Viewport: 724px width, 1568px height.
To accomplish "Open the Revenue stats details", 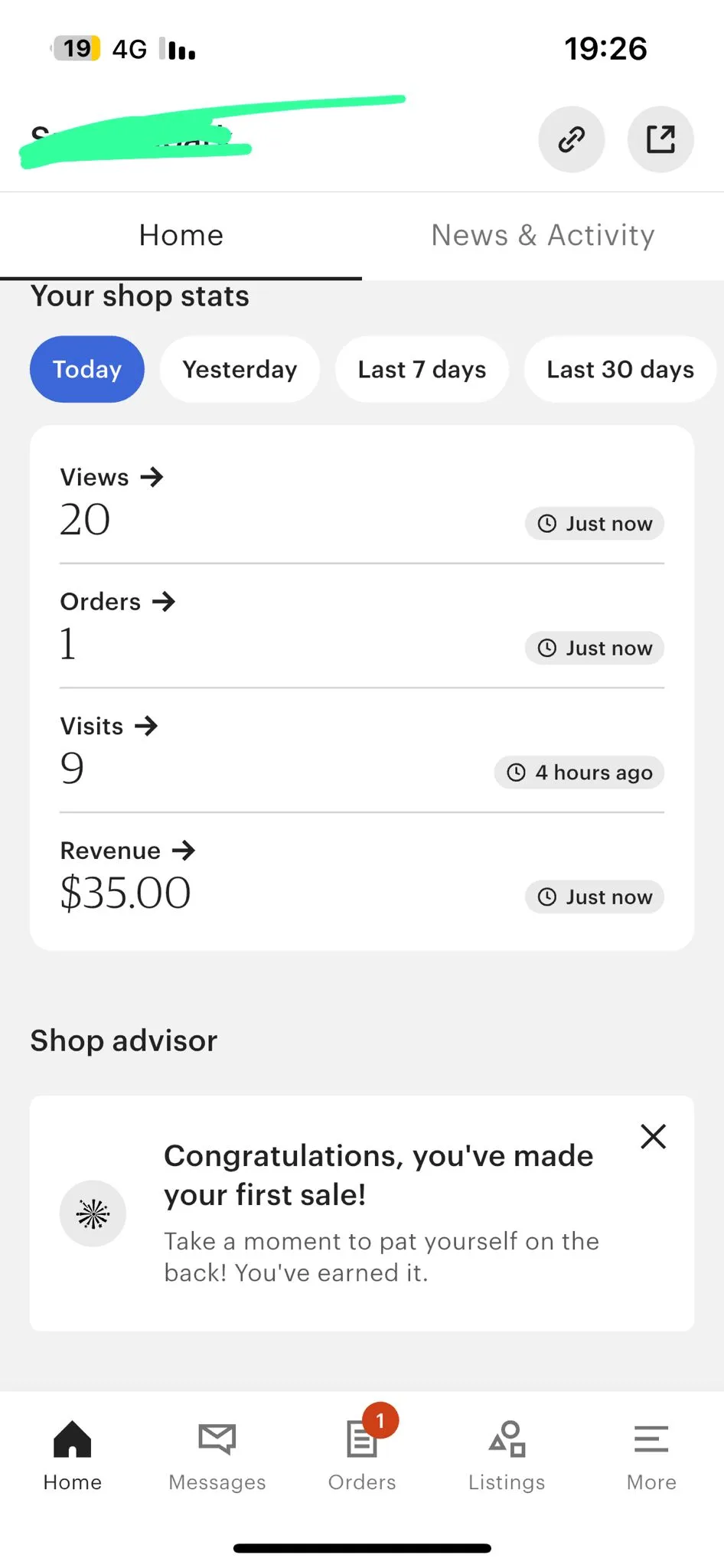I will pyautogui.click(x=128, y=851).
